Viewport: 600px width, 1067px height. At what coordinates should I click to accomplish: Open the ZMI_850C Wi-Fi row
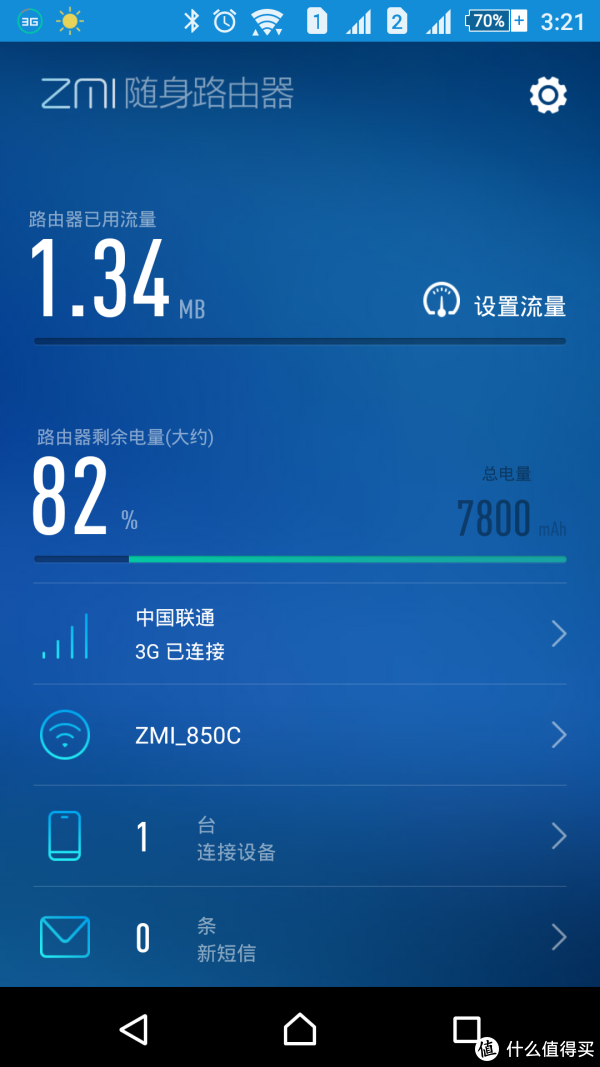point(300,735)
